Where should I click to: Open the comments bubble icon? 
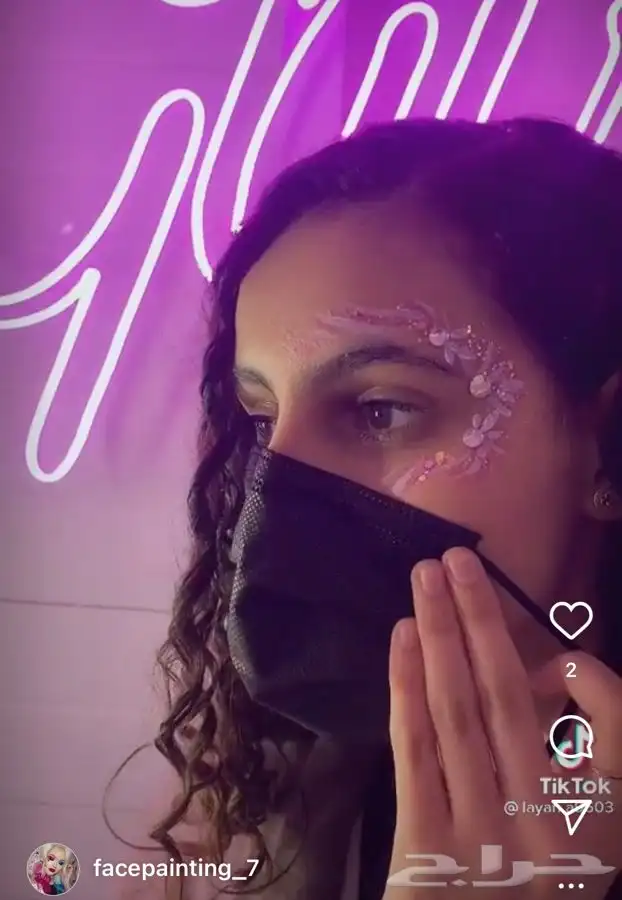pyautogui.click(x=571, y=737)
